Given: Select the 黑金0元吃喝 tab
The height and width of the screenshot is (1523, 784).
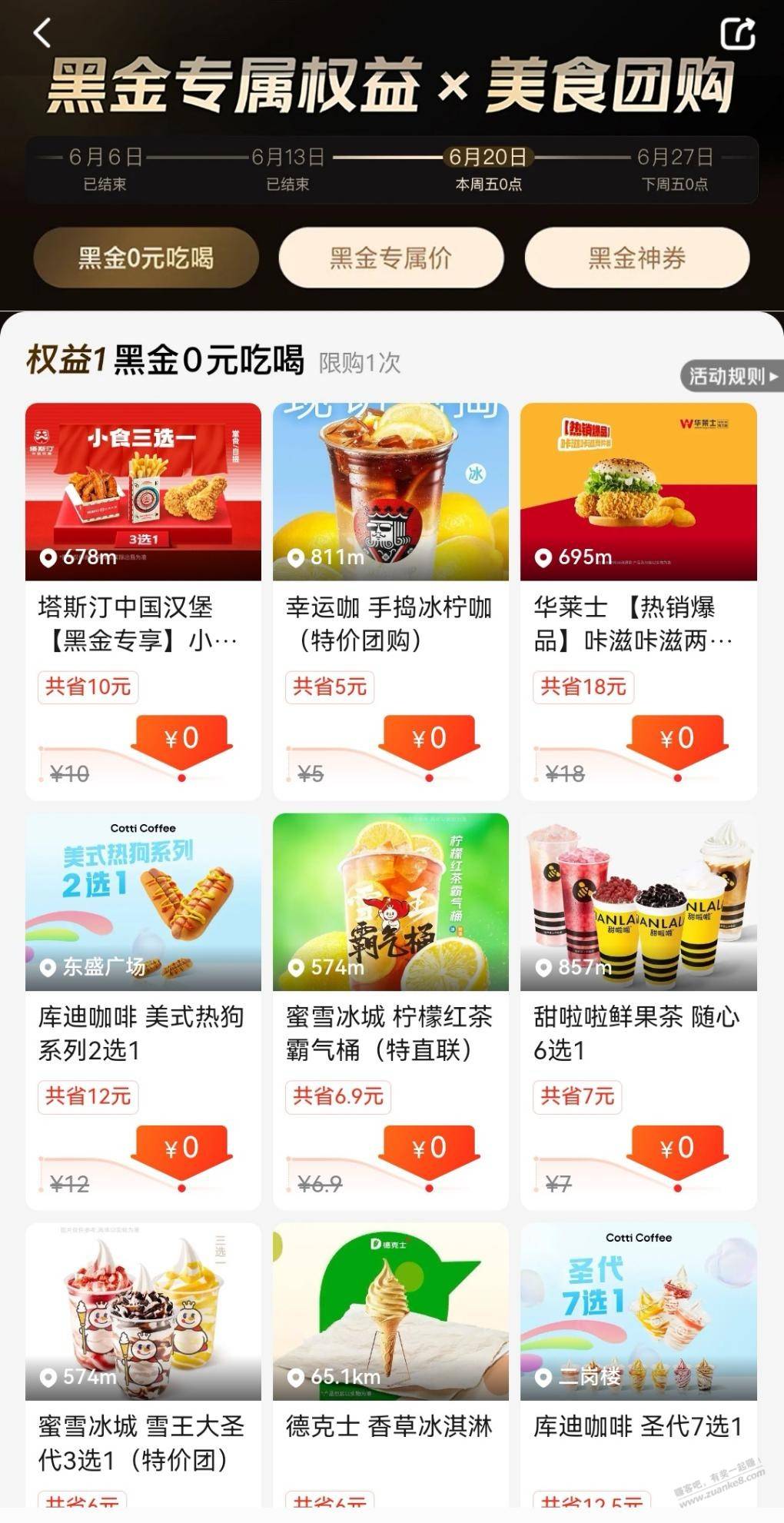Looking at the screenshot, I should 146,258.
